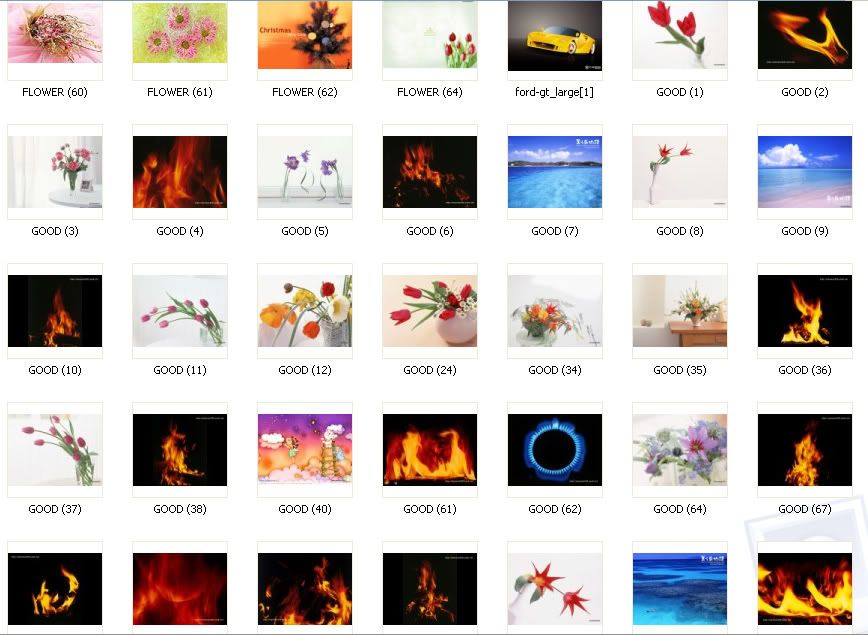Screen dimensions: 868x635
Task: Open the GOOD (2) flame image
Action: (805, 35)
